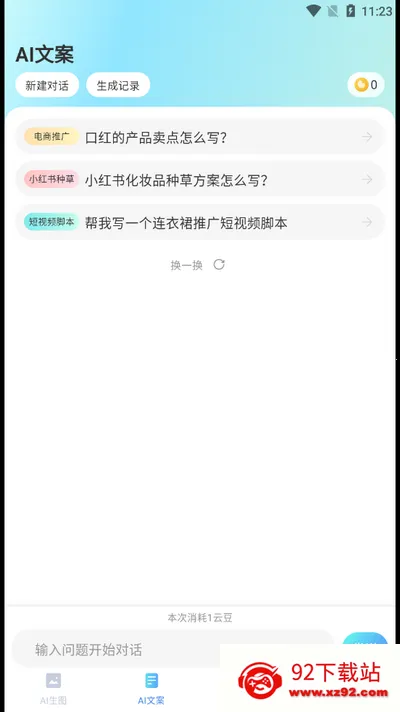
Task: Switch to the AI生图 tab
Action: point(54,688)
